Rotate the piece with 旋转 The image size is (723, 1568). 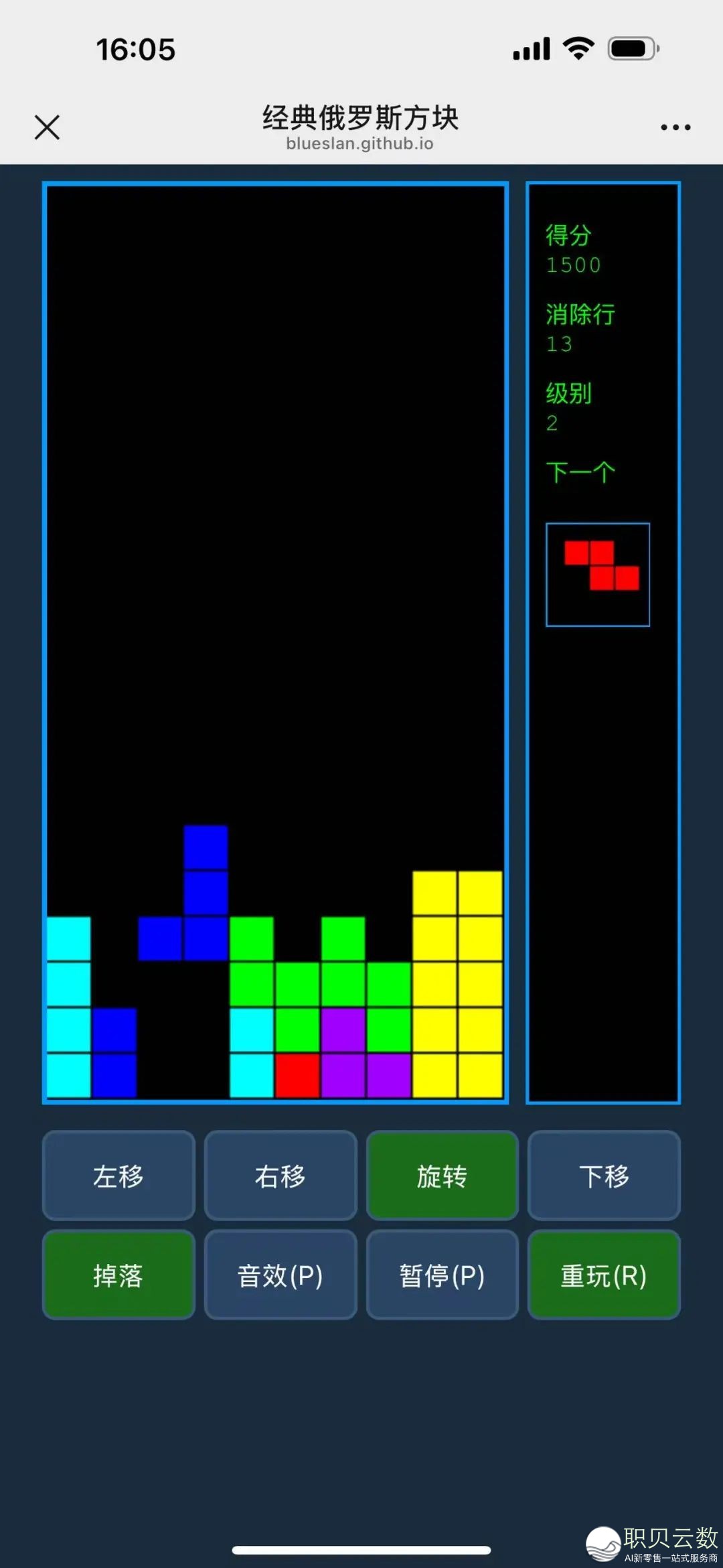(x=442, y=1176)
